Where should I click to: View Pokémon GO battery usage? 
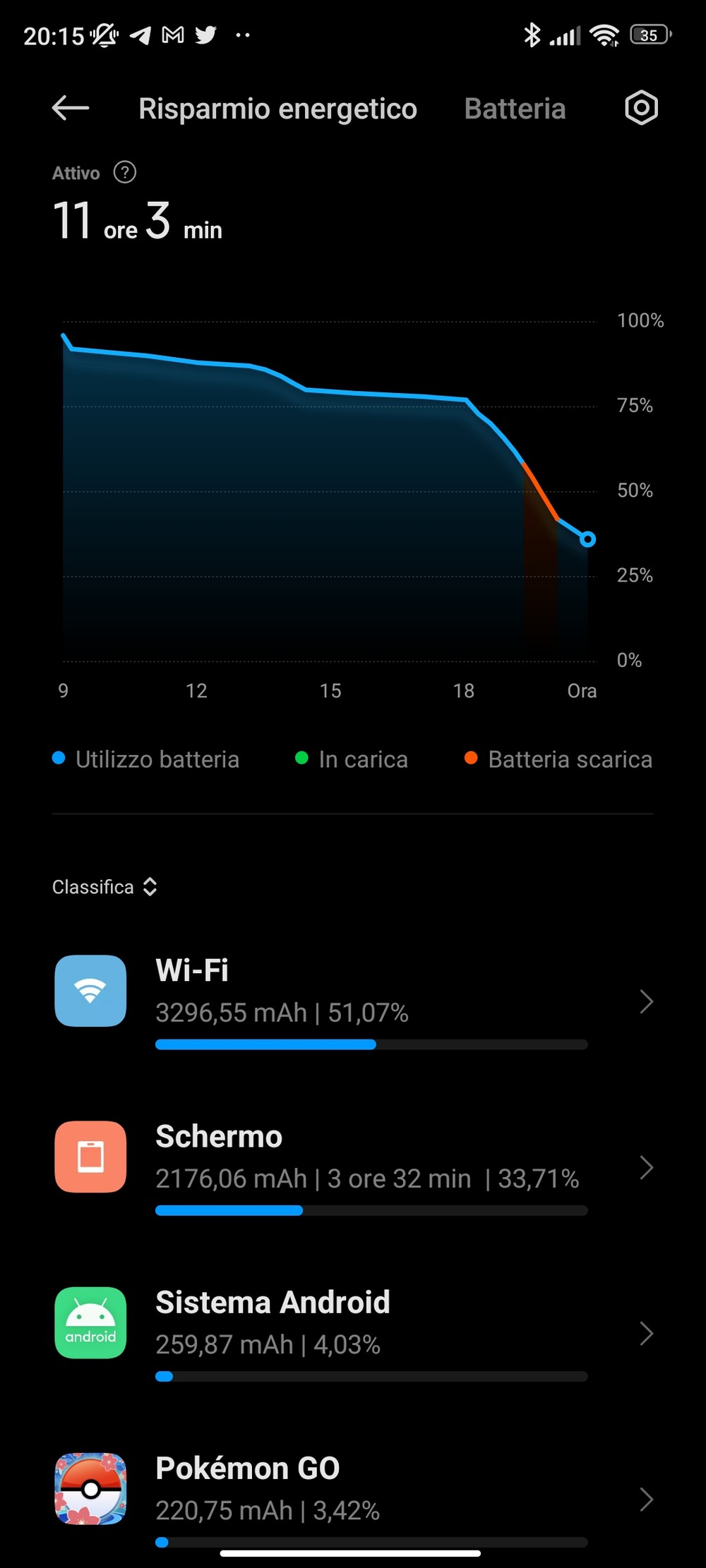click(353, 1499)
